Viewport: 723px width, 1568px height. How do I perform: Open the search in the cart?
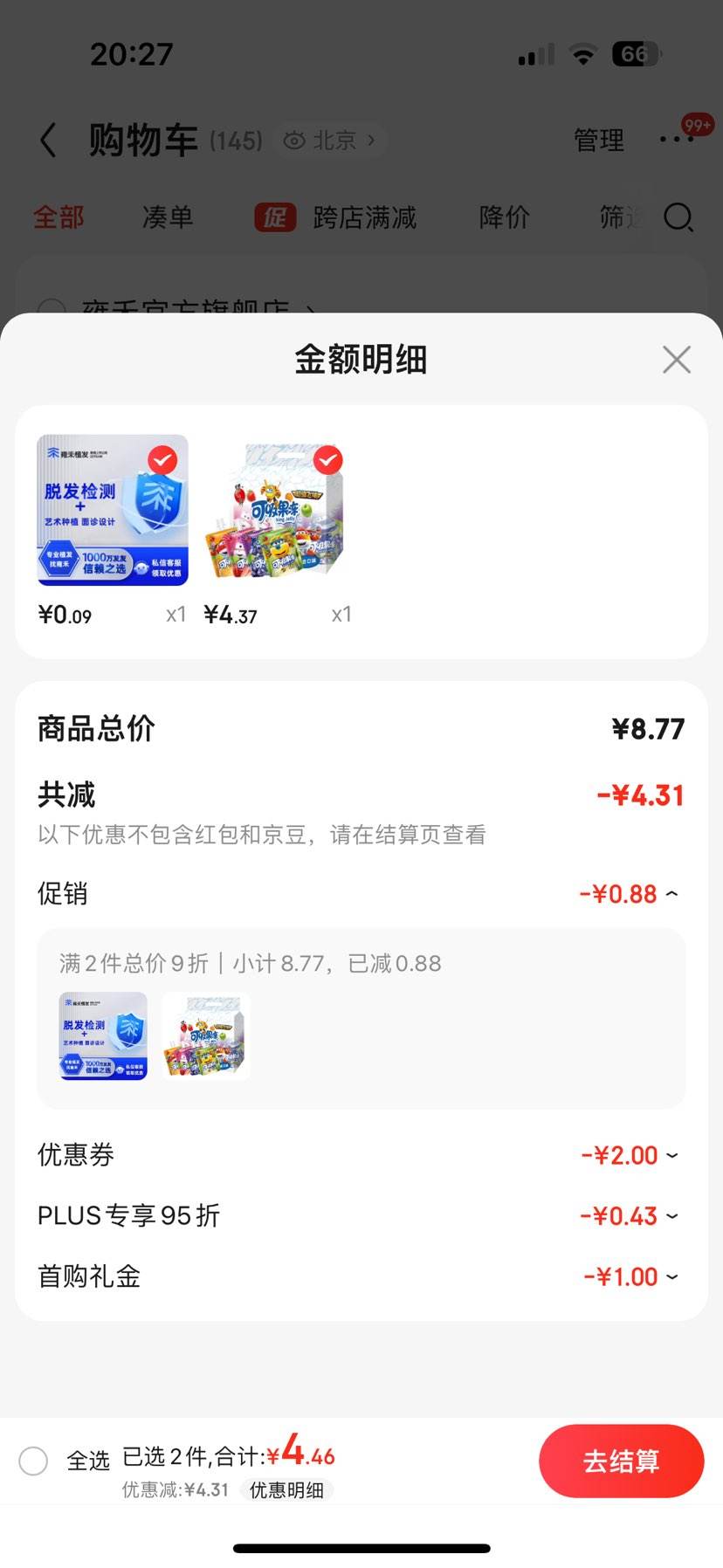[x=678, y=219]
